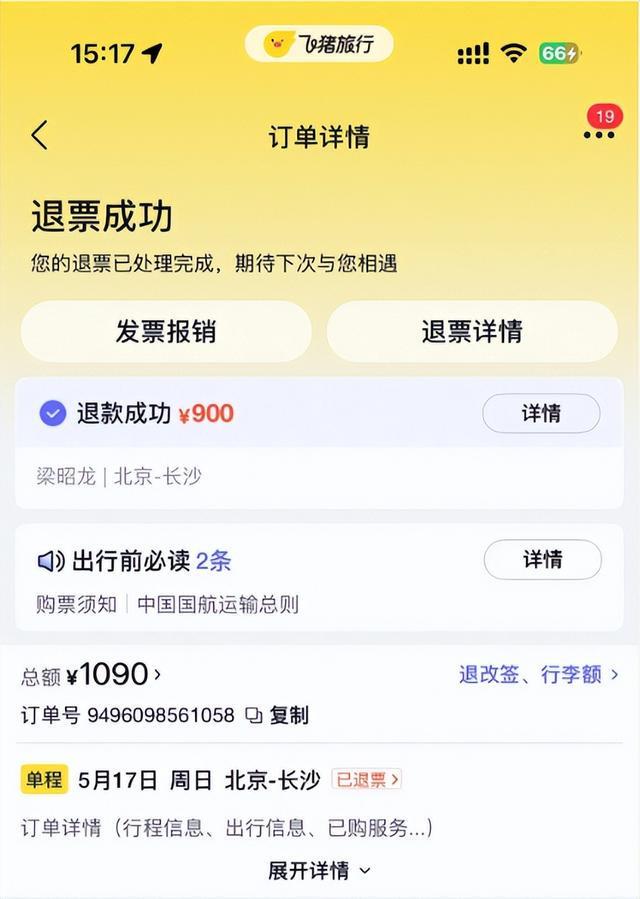Open 详情 for 出行前必读
The width and height of the screenshot is (640, 899).
point(542,559)
